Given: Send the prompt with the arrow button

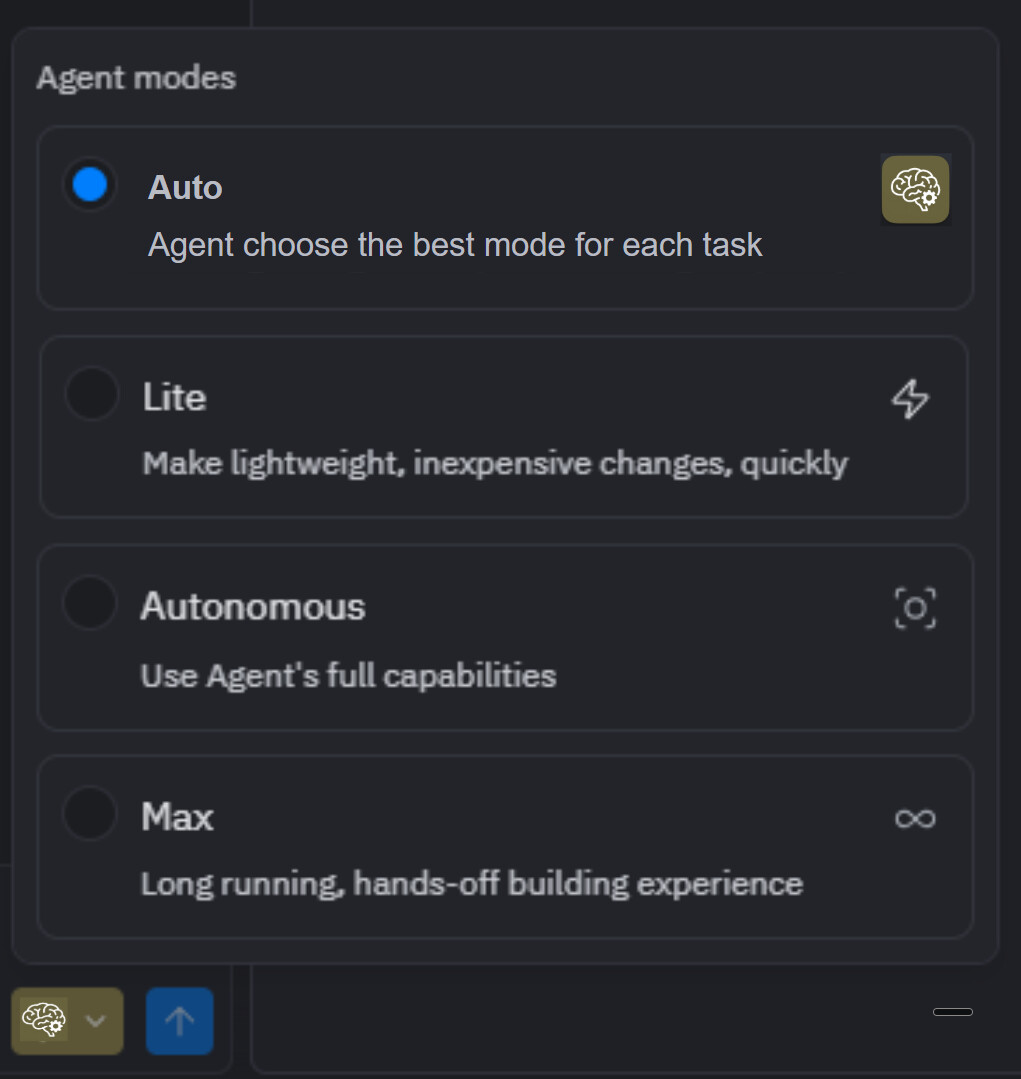Looking at the screenshot, I should tap(180, 1021).
